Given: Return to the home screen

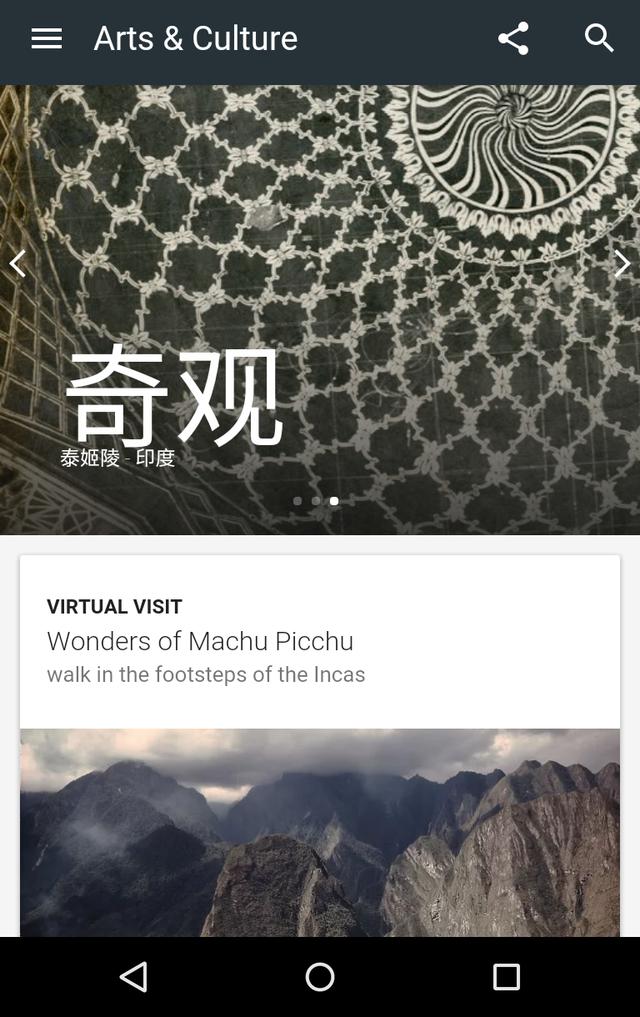Looking at the screenshot, I should [320, 977].
